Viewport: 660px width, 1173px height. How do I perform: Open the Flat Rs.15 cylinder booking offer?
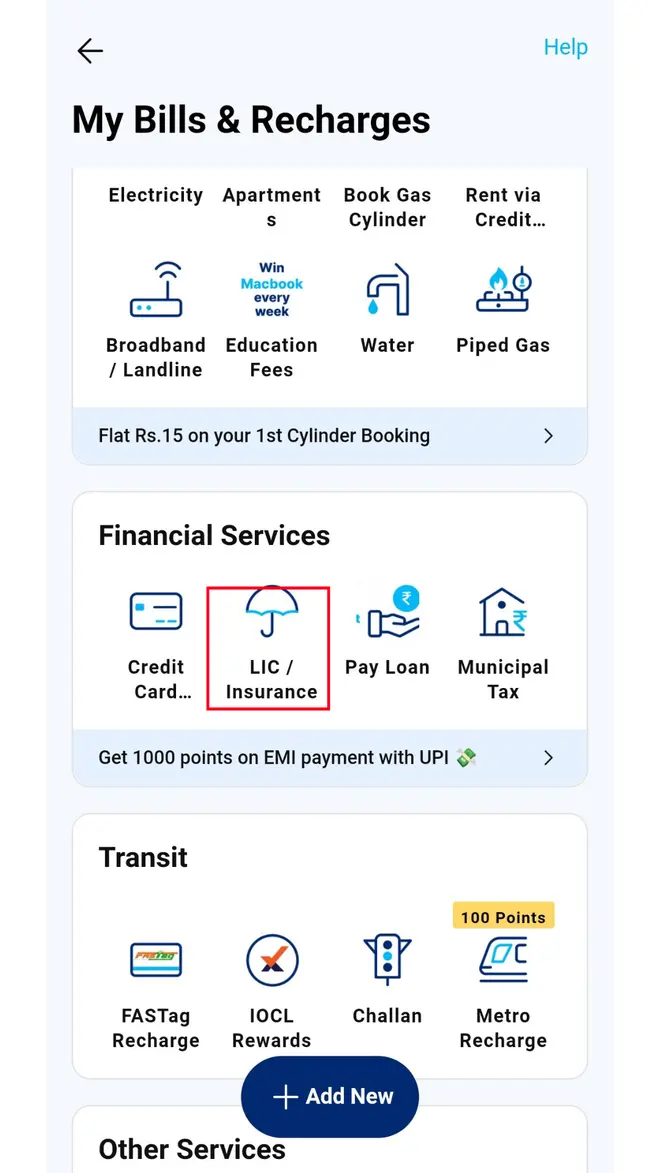(x=329, y=436)
